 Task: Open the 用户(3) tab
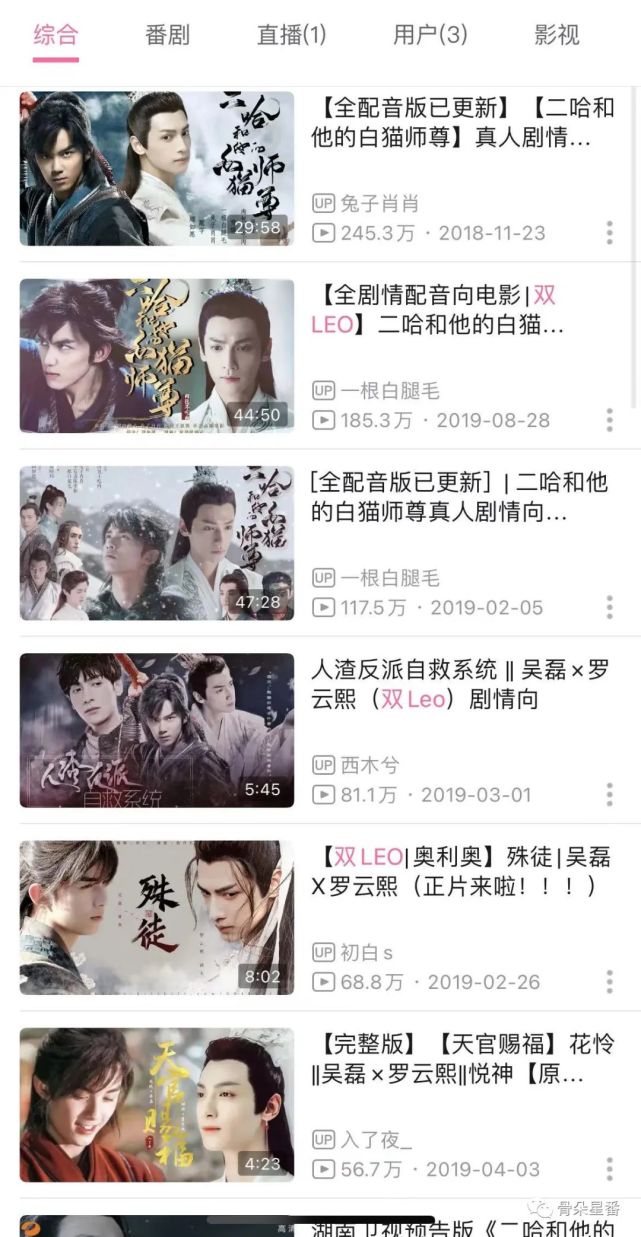point(430,36)
